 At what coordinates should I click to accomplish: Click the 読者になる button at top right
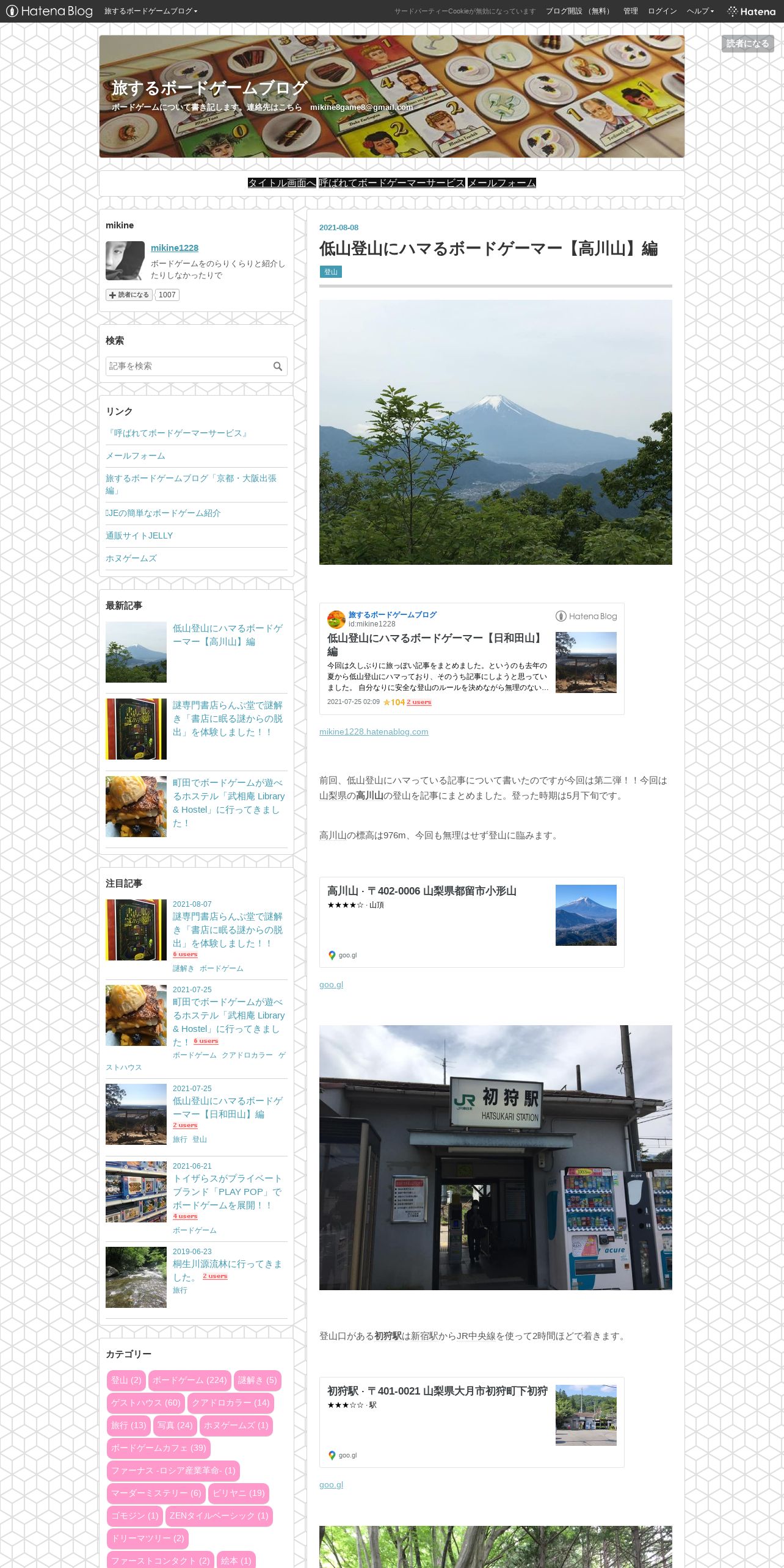[x=747, y=43]
